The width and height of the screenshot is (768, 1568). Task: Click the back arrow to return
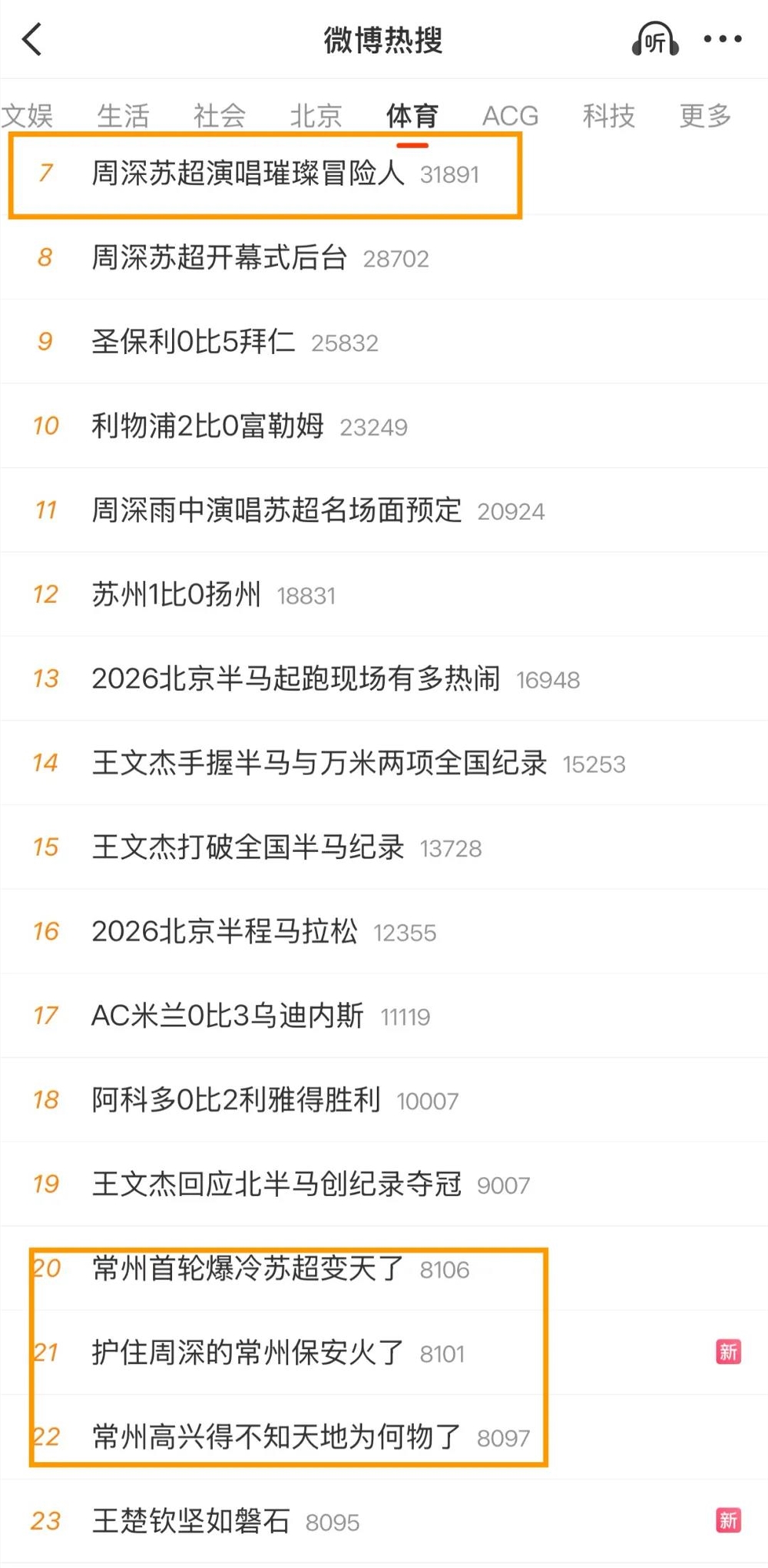click(32, 39)
